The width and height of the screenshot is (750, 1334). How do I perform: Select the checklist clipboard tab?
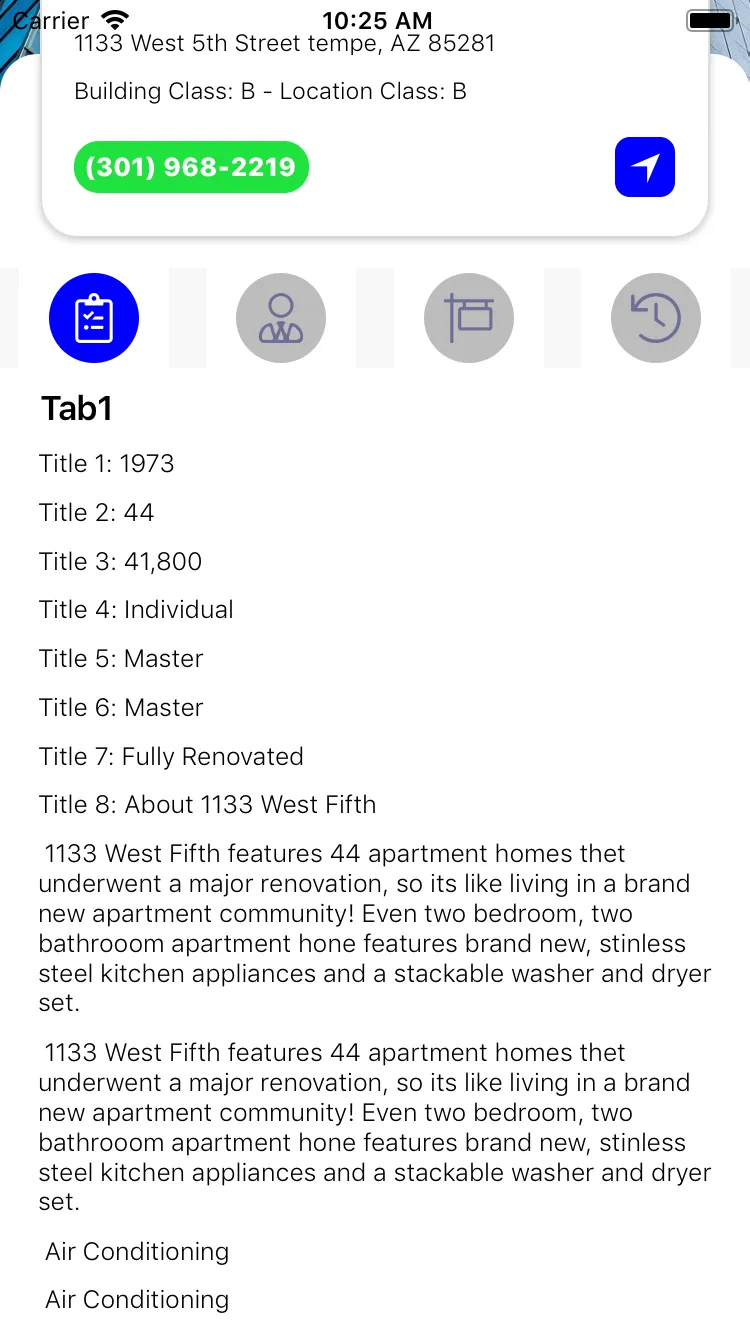(94, 318)
